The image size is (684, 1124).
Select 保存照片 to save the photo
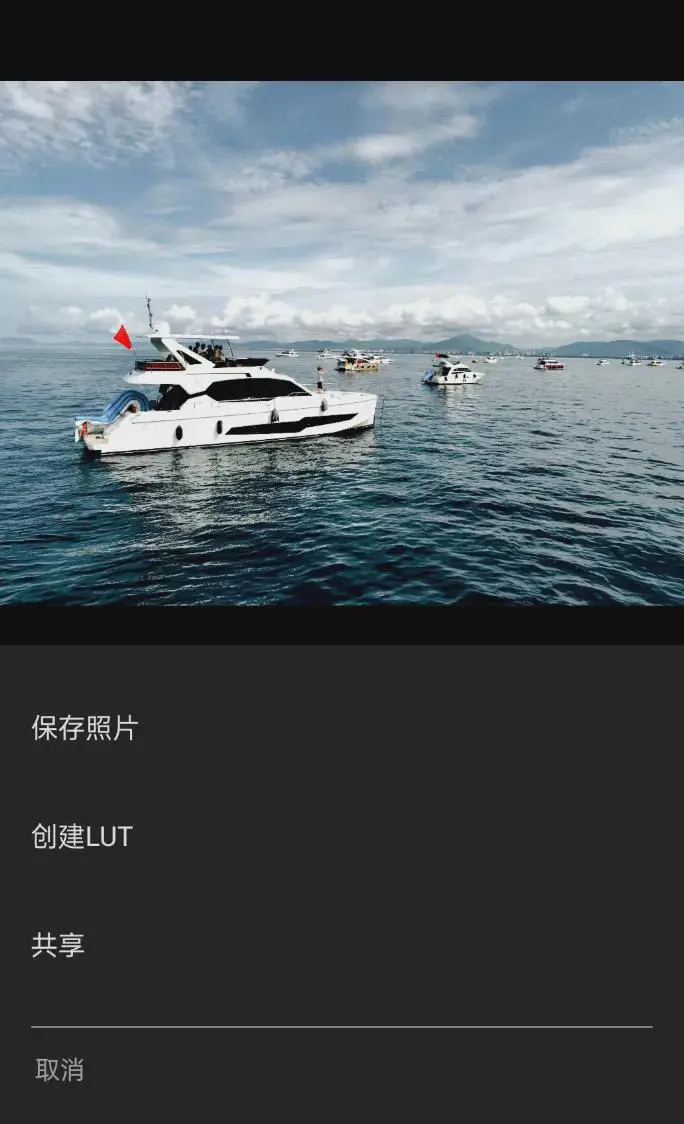(x=85, y=728)
